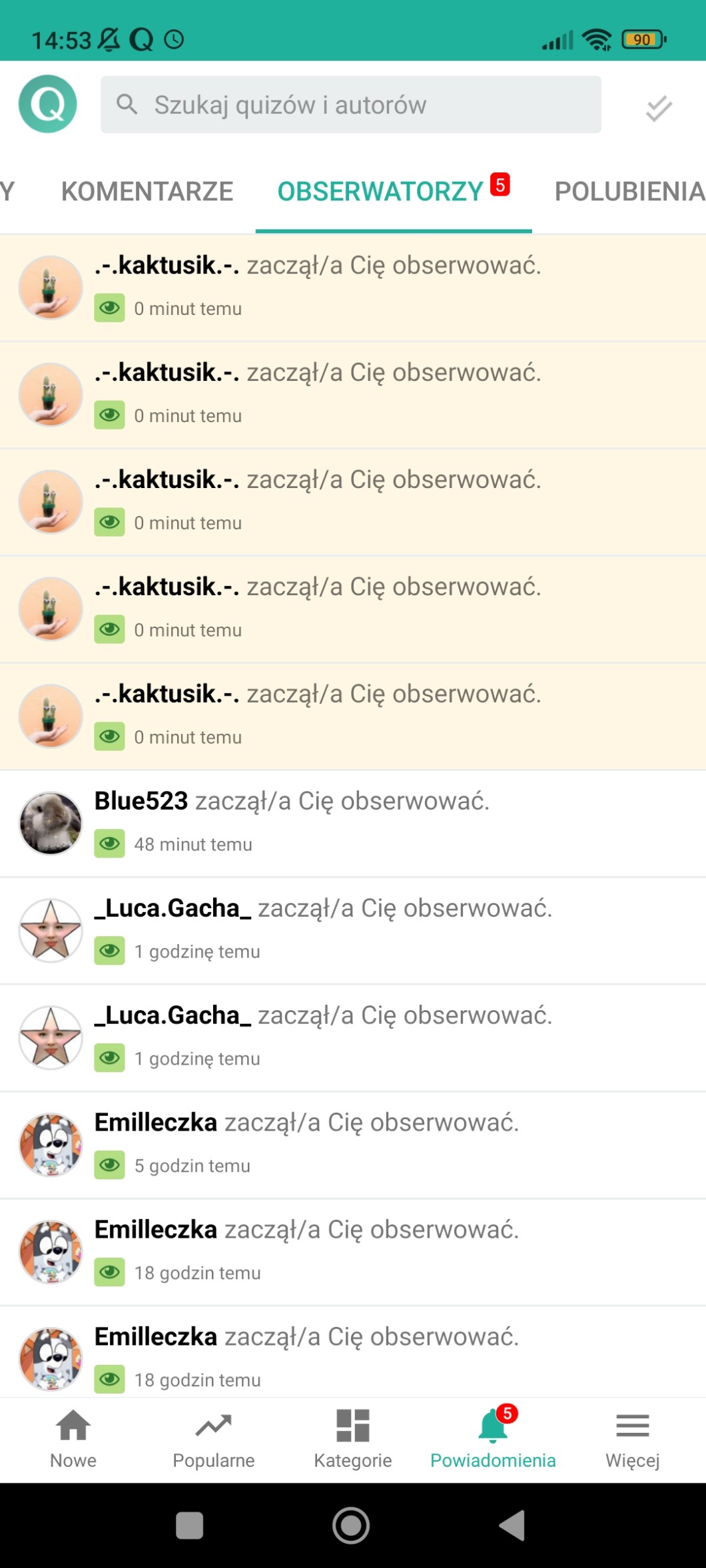Open Blue523's follow notification
This screenshot has width=706, height=1568.
click(353, 823)
